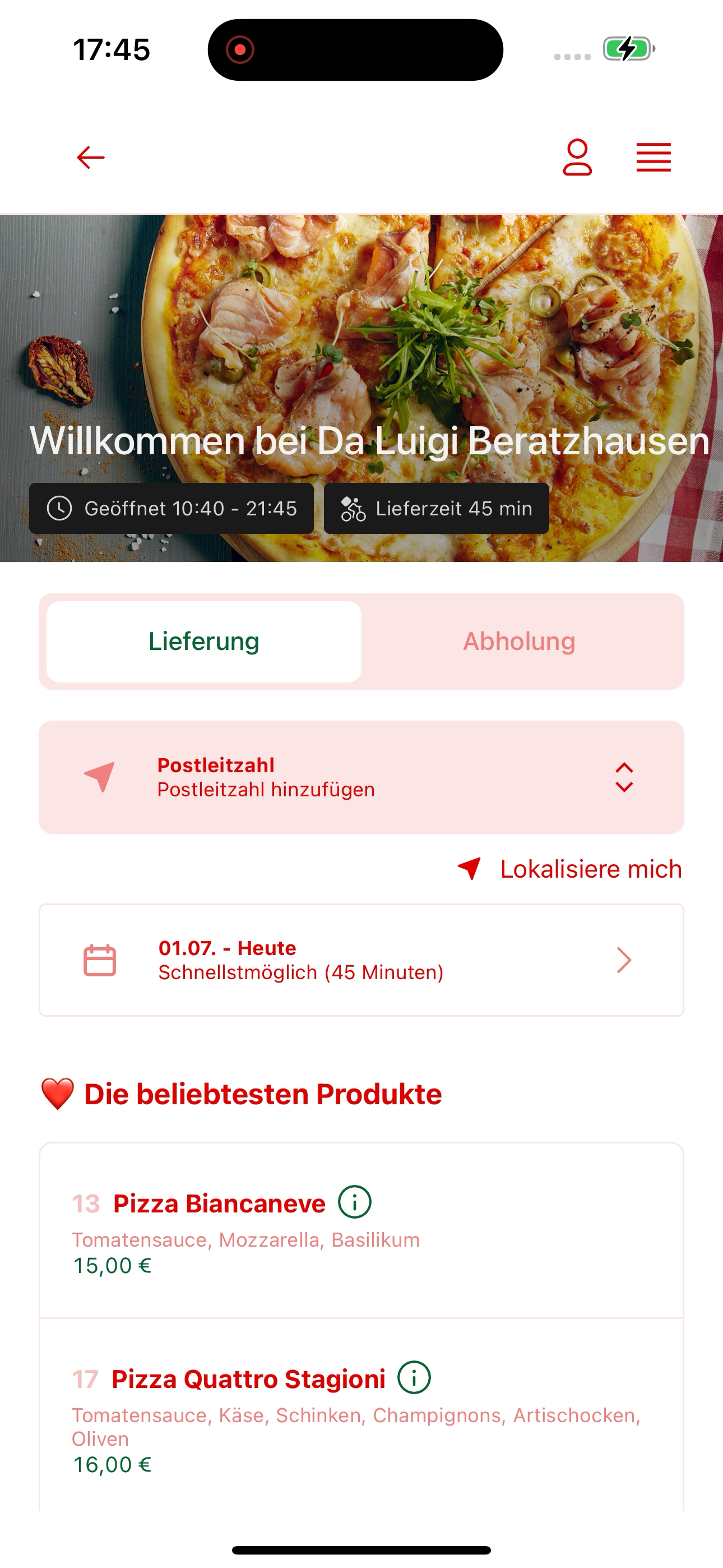Expand the Postleitzahl dropdown

[361, 777]
